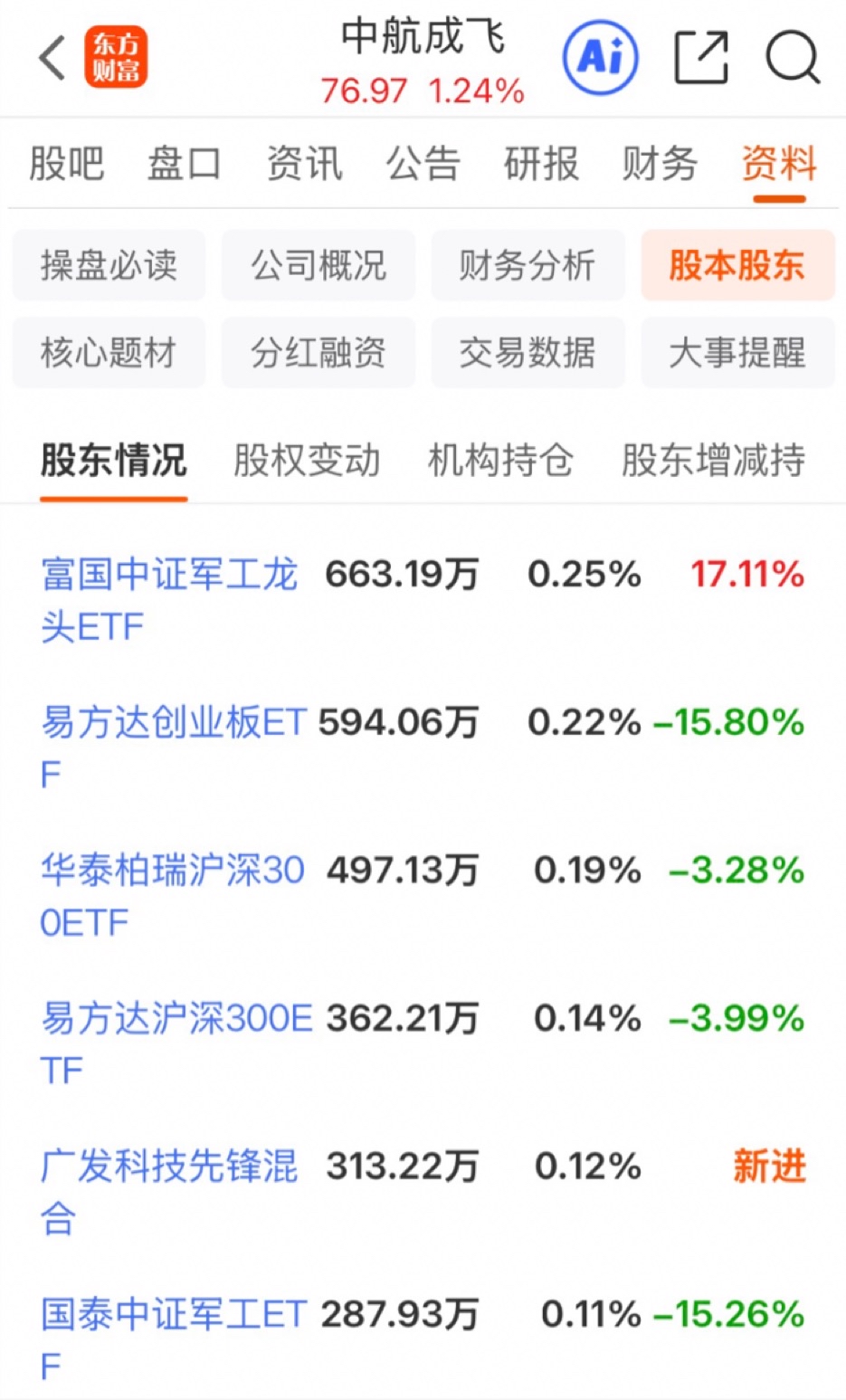
Task: Select the 大事提醒 chip
Action: pos(737,352)
